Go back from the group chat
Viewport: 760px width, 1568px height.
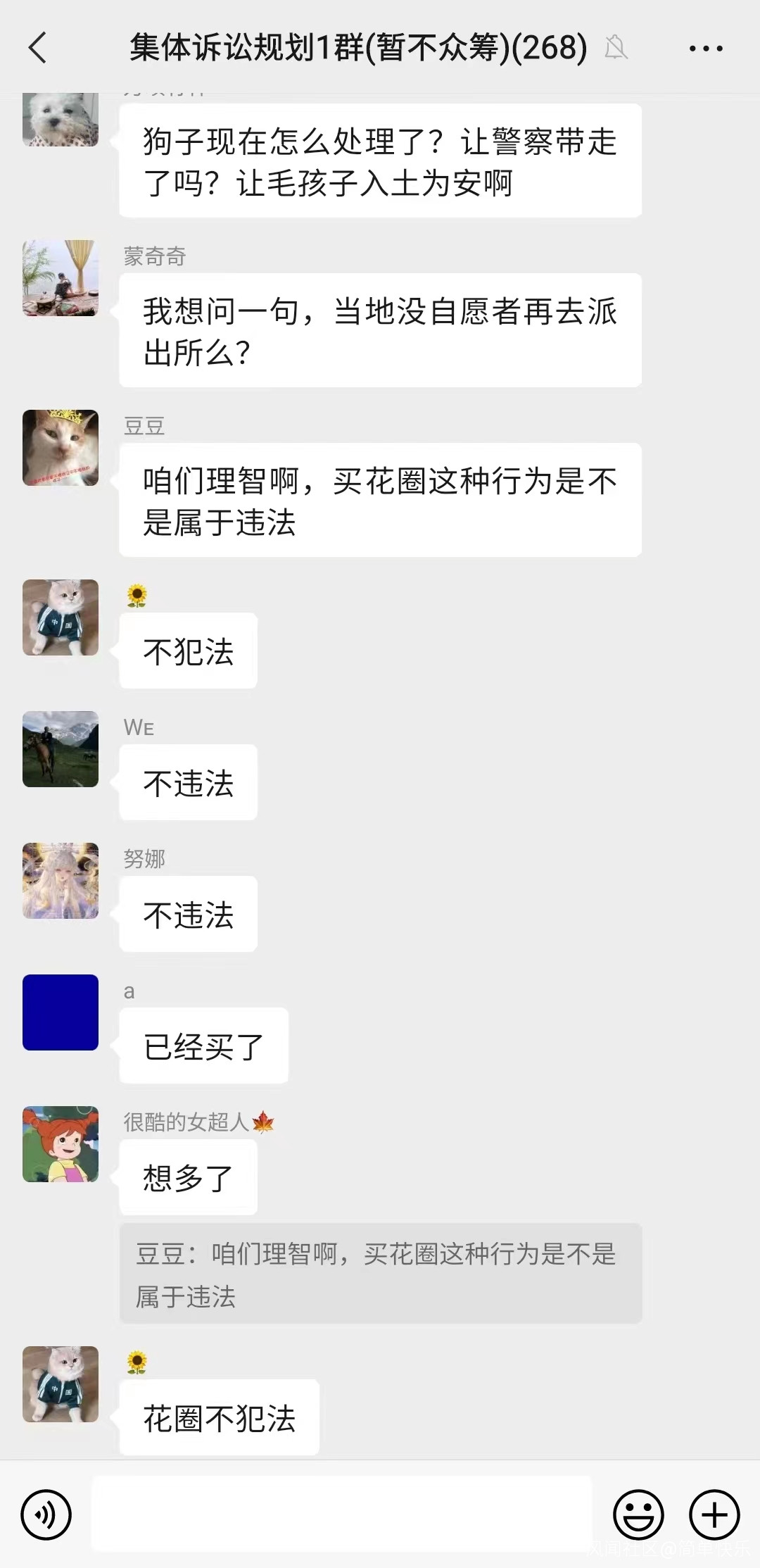(38, 49)
